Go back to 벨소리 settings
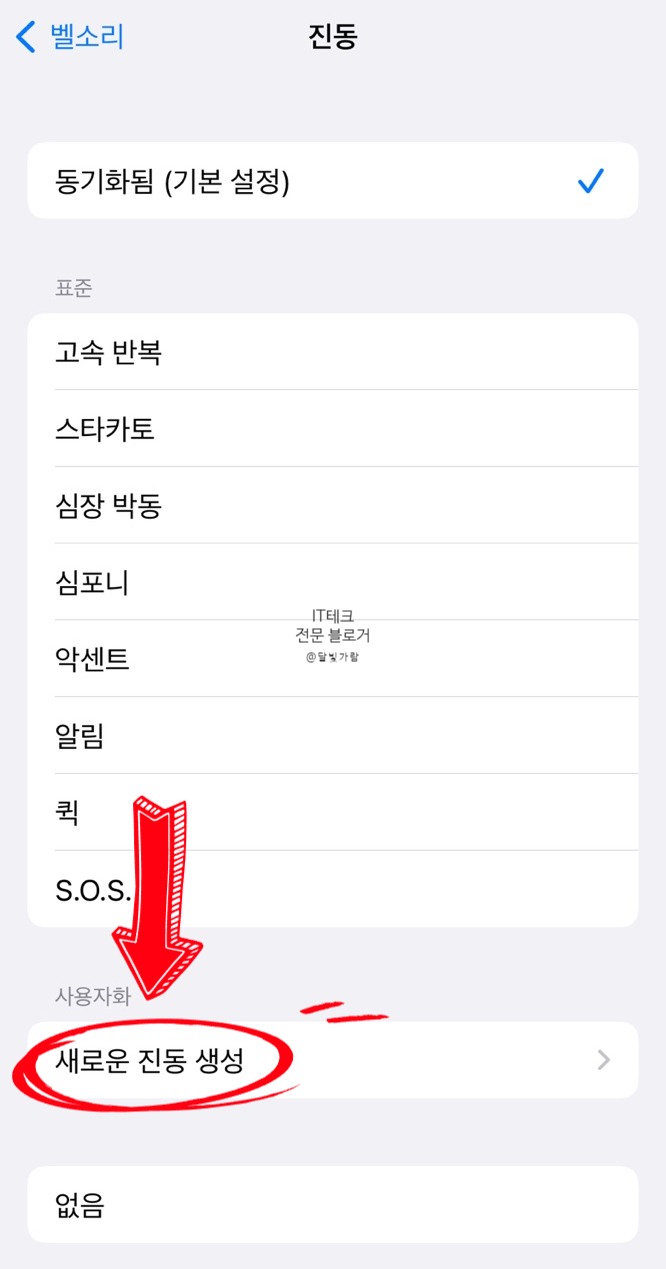The image size is (666, 1269). [70, 38]
